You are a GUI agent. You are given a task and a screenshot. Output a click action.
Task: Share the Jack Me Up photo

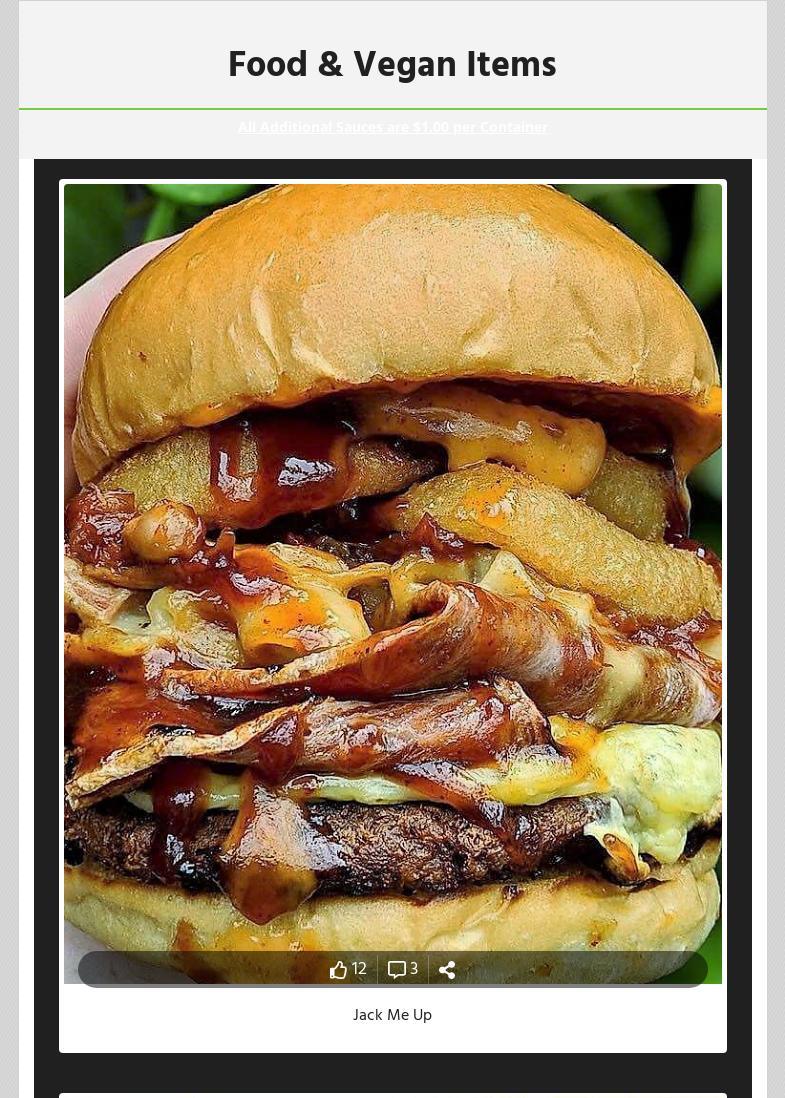click(447, 970)
